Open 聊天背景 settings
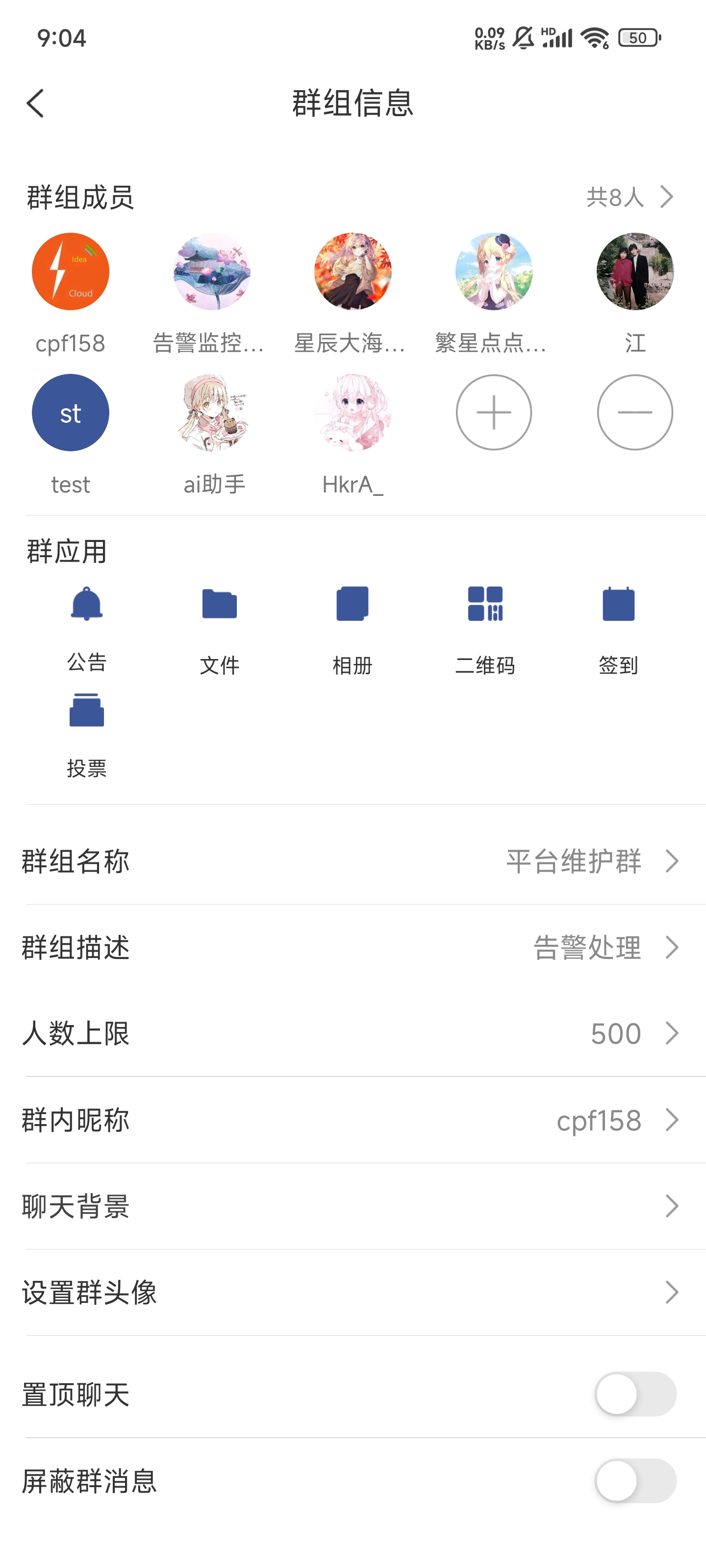Image resolution: width=706 pixels, height=1568 pixels. pyautogui.click(x=353, y=1206)
